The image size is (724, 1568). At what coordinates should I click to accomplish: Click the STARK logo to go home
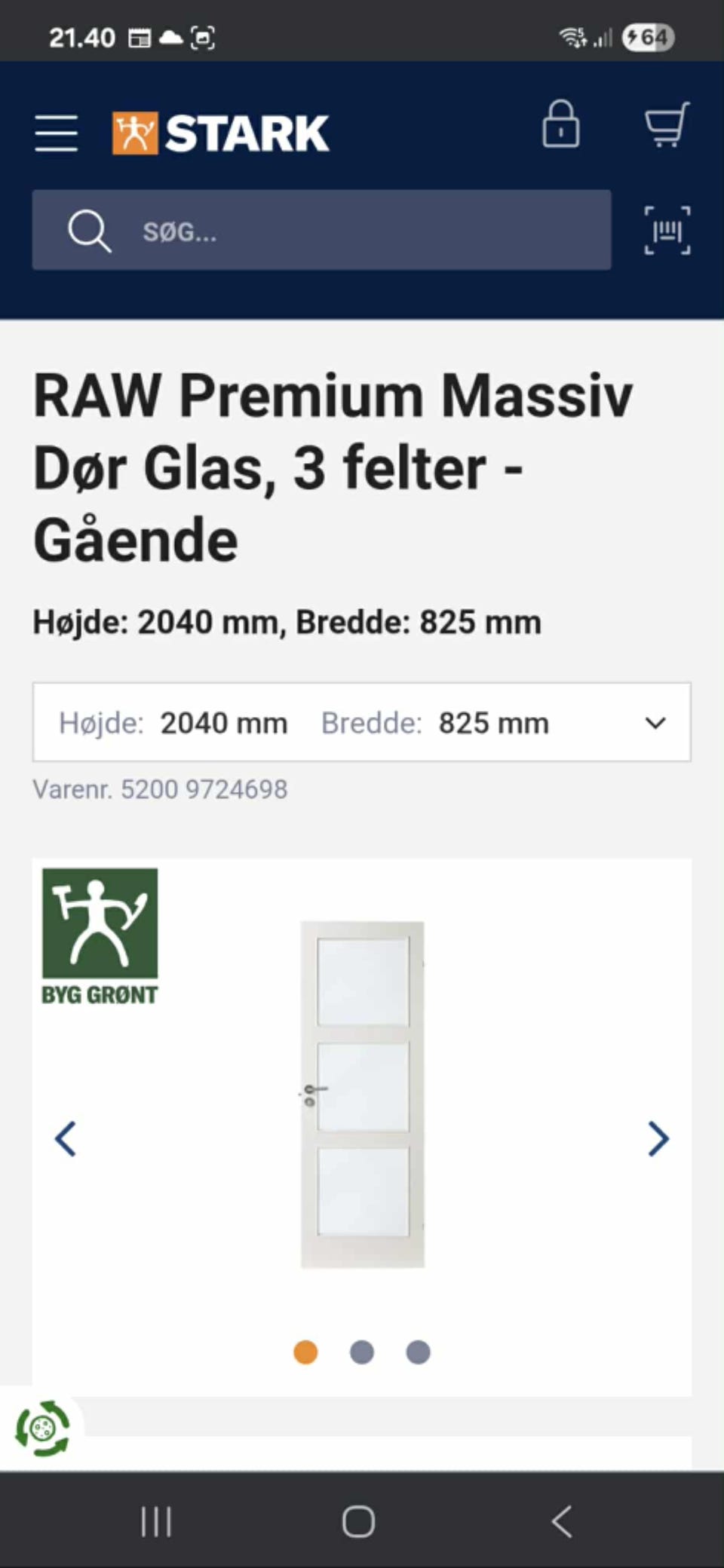[x=219, y=132]
